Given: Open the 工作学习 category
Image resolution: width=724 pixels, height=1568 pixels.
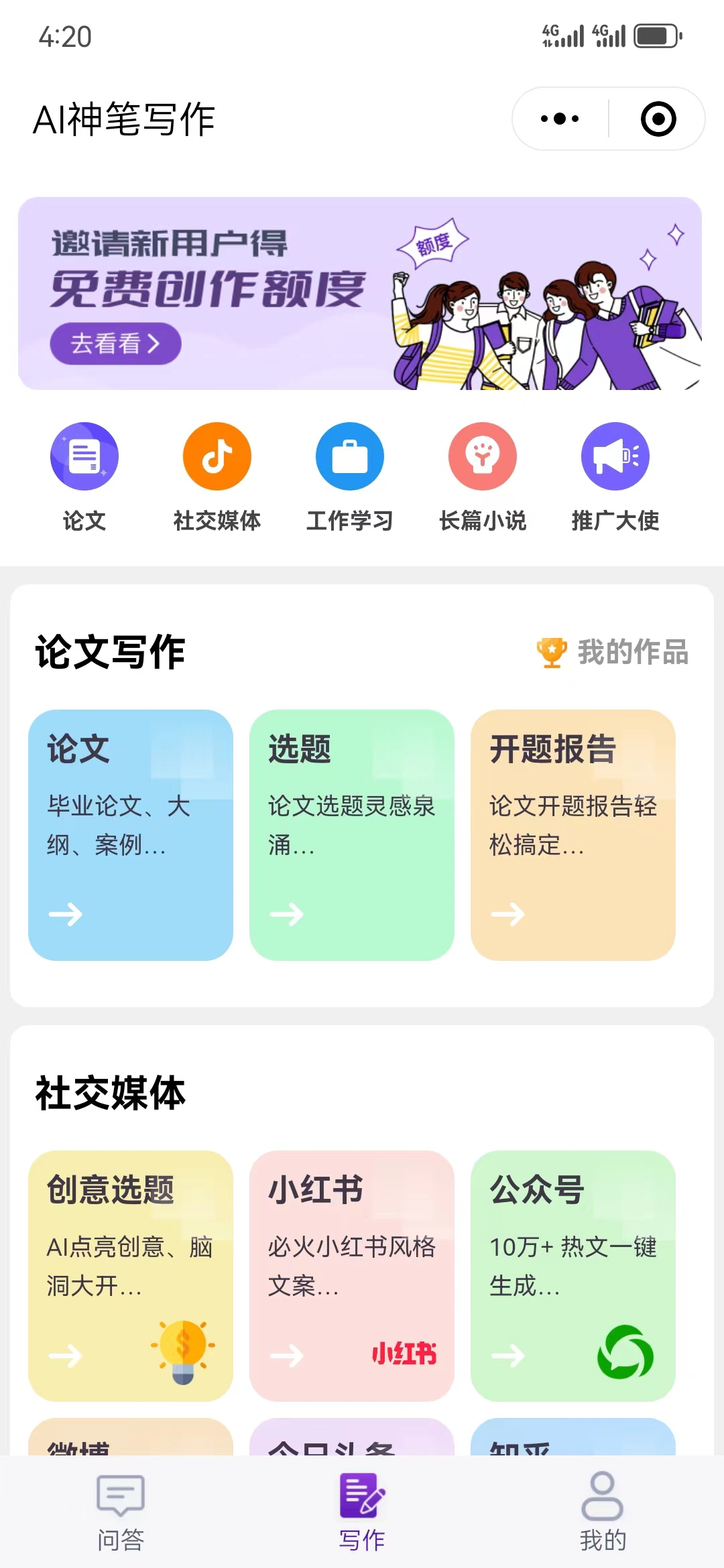Looking at the screenshot, I should coord(349,456).
